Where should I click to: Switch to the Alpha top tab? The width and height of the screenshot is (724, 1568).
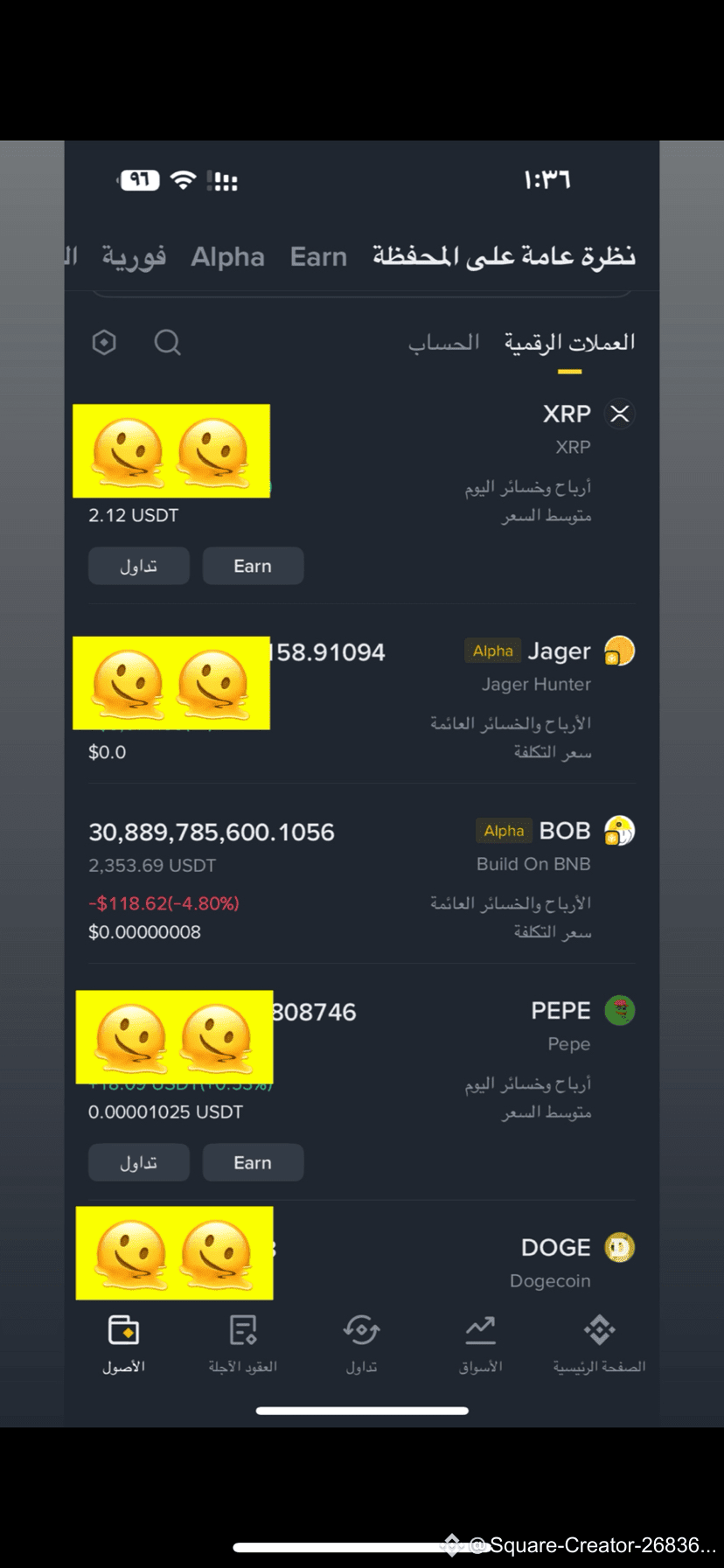(x=227, y=256)
